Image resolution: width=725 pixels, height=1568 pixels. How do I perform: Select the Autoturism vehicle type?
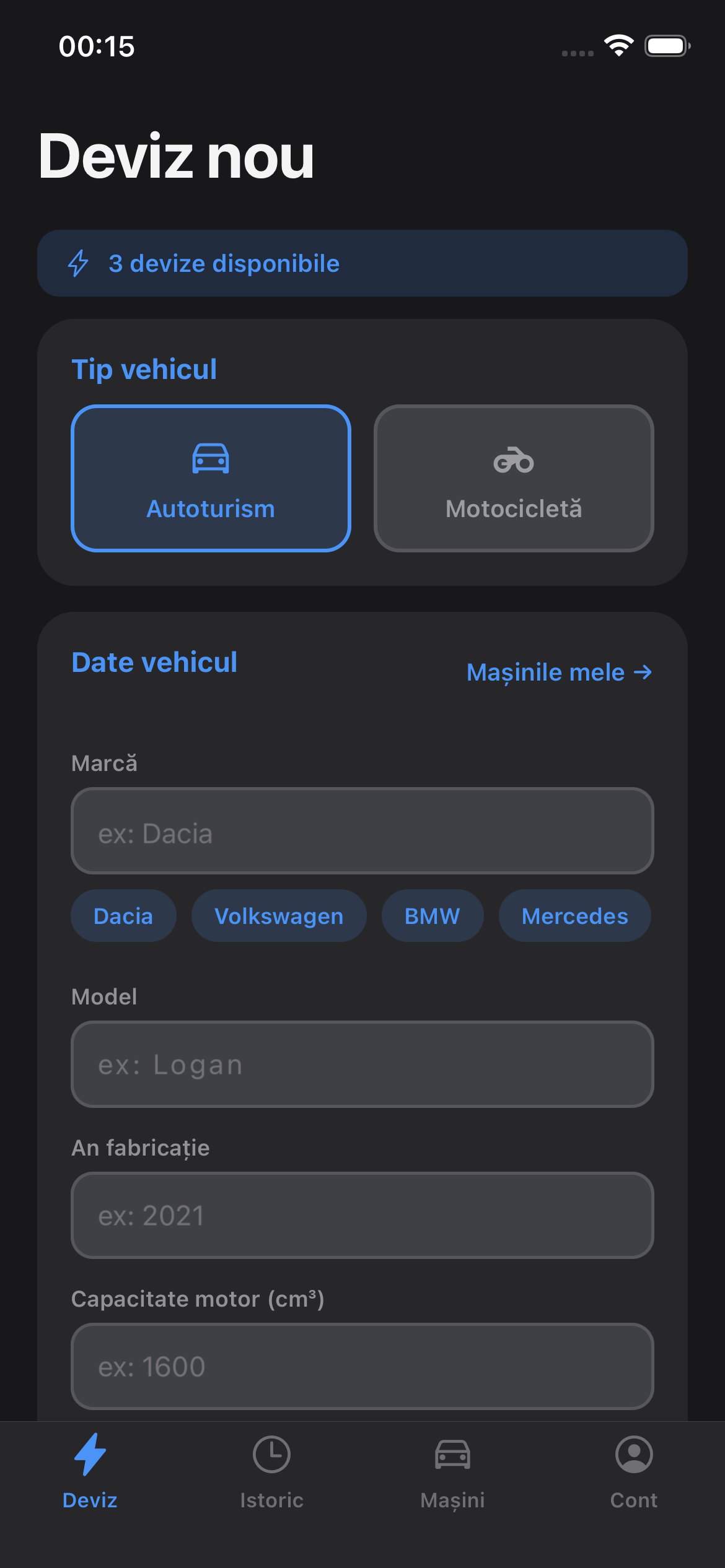(x=211, y=478)
